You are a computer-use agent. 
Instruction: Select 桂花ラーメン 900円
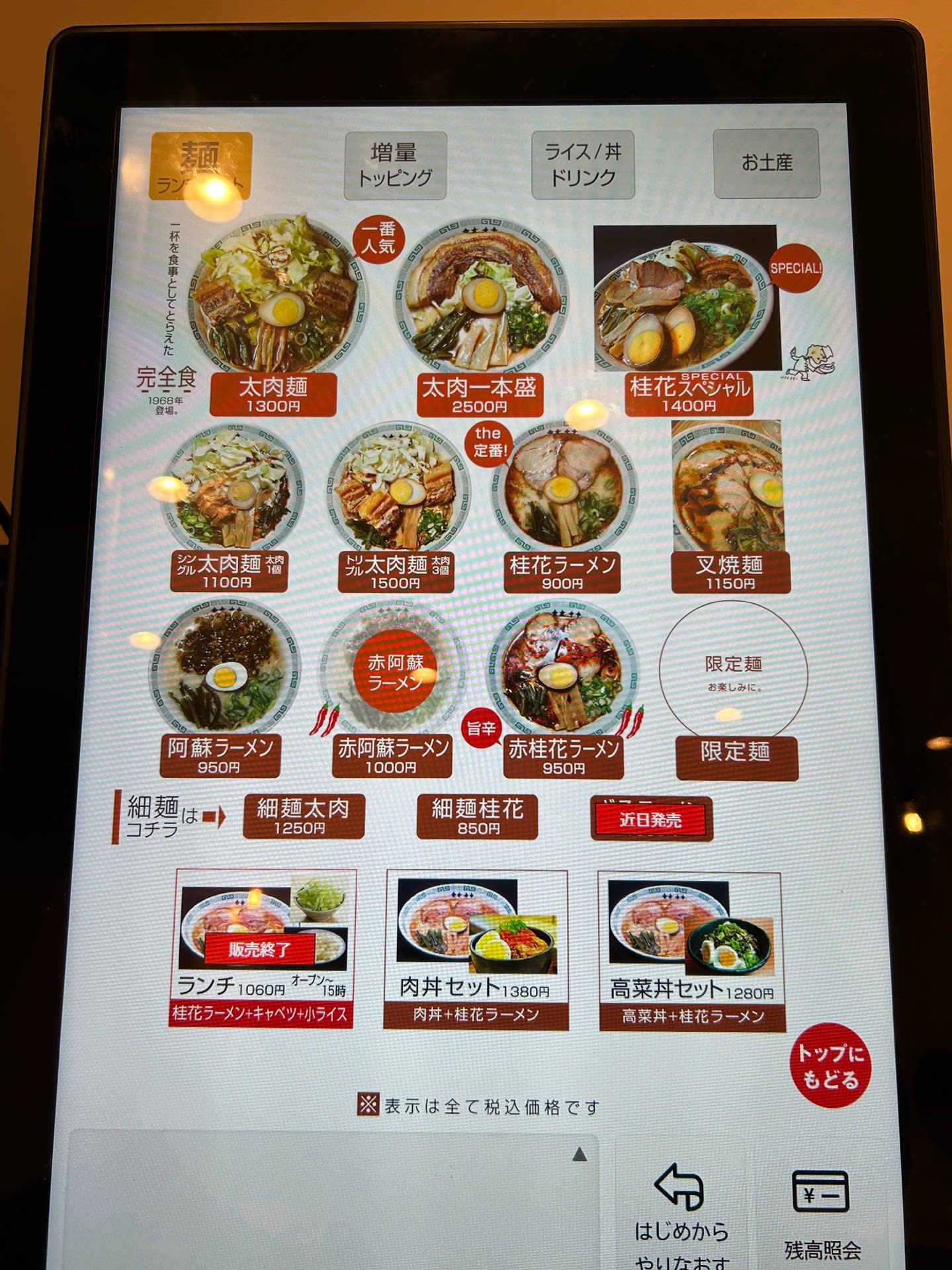click(x=562, y=571)
